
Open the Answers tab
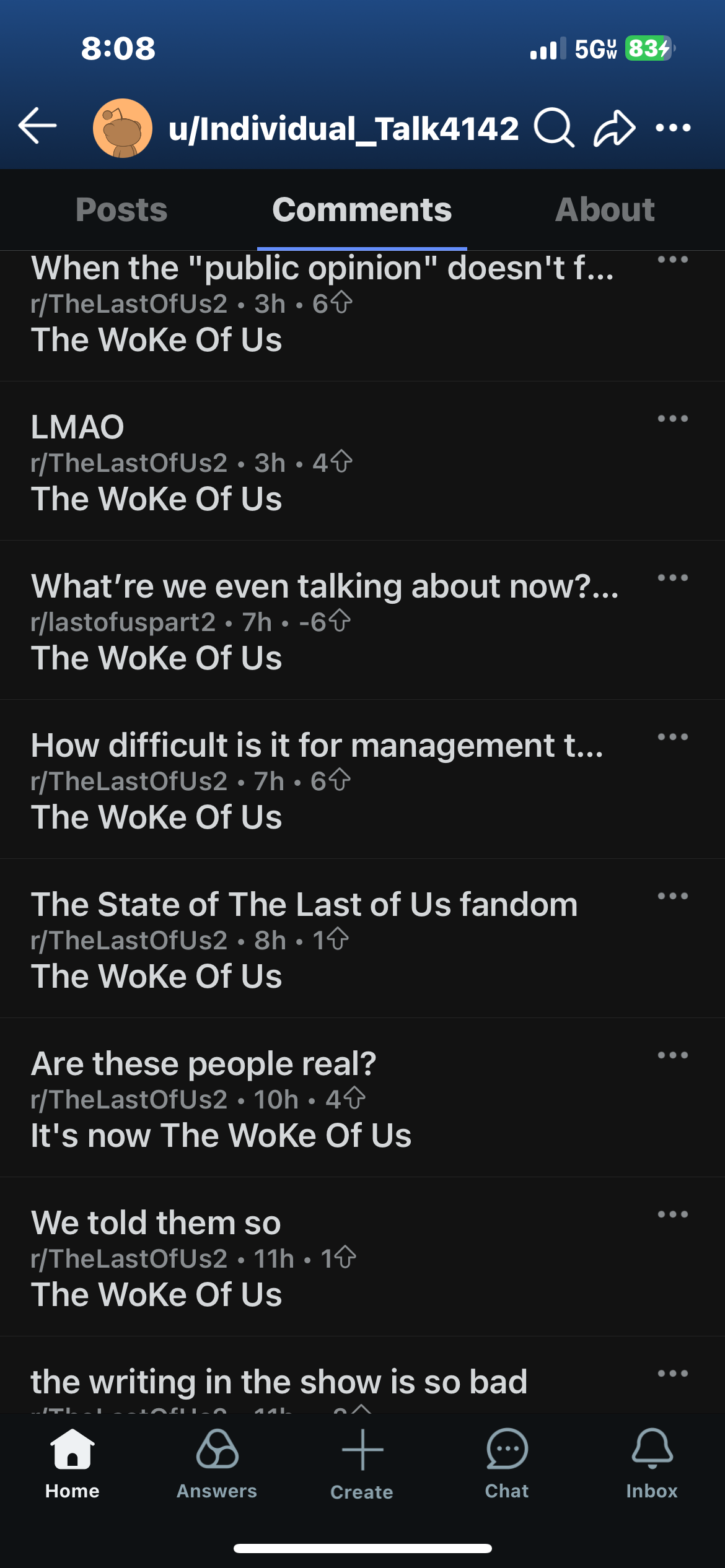pyautogui.click(x=217, y=1464)
